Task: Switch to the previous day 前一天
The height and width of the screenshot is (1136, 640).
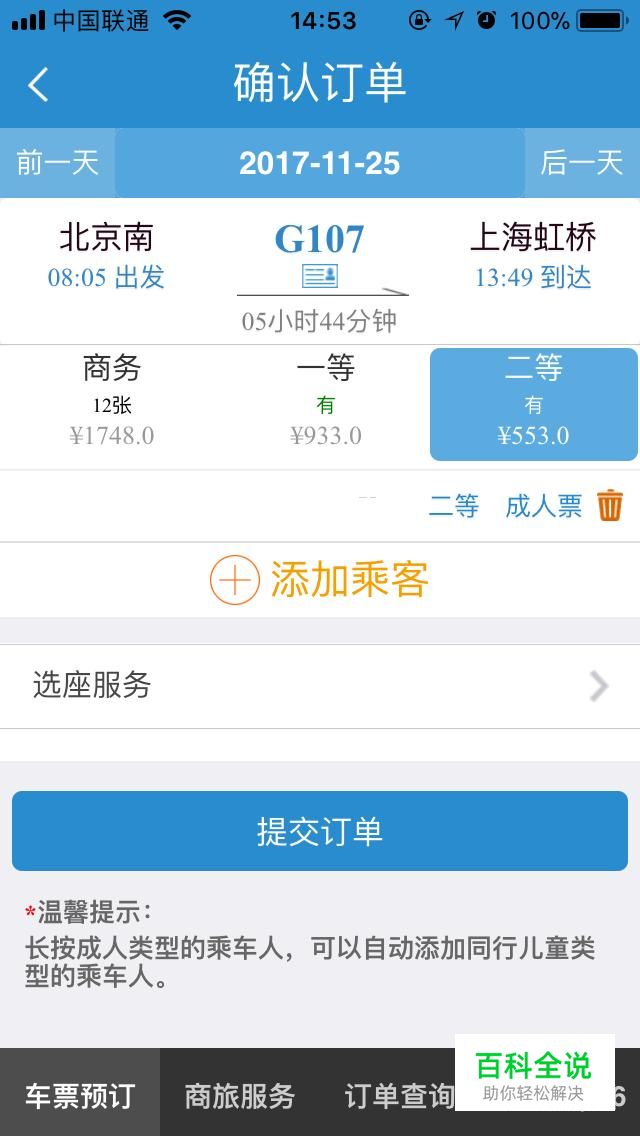Action: coord(57,163)
